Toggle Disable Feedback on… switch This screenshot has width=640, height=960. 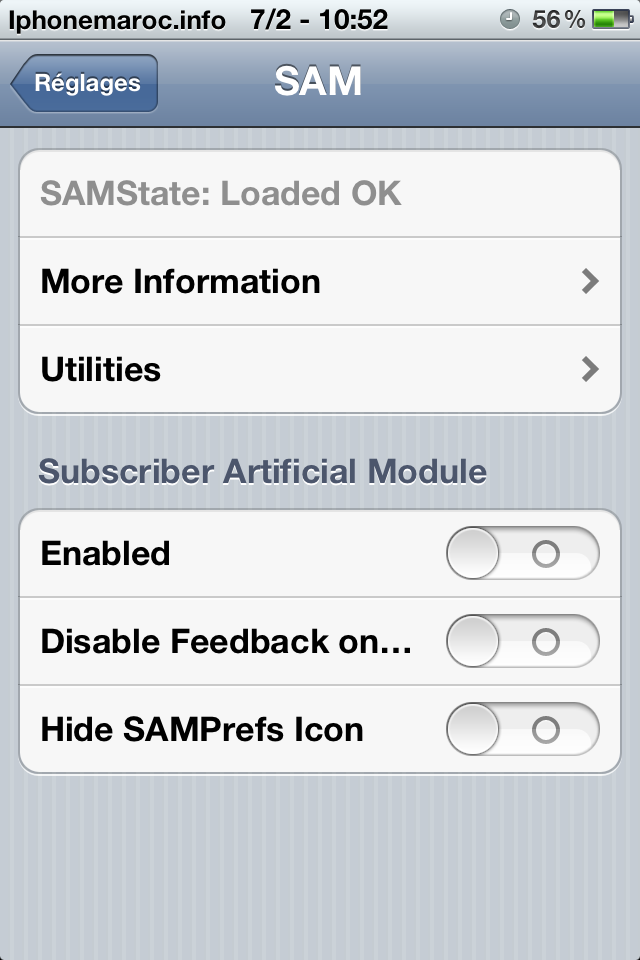pyautogui.click(x=522, y=642)
